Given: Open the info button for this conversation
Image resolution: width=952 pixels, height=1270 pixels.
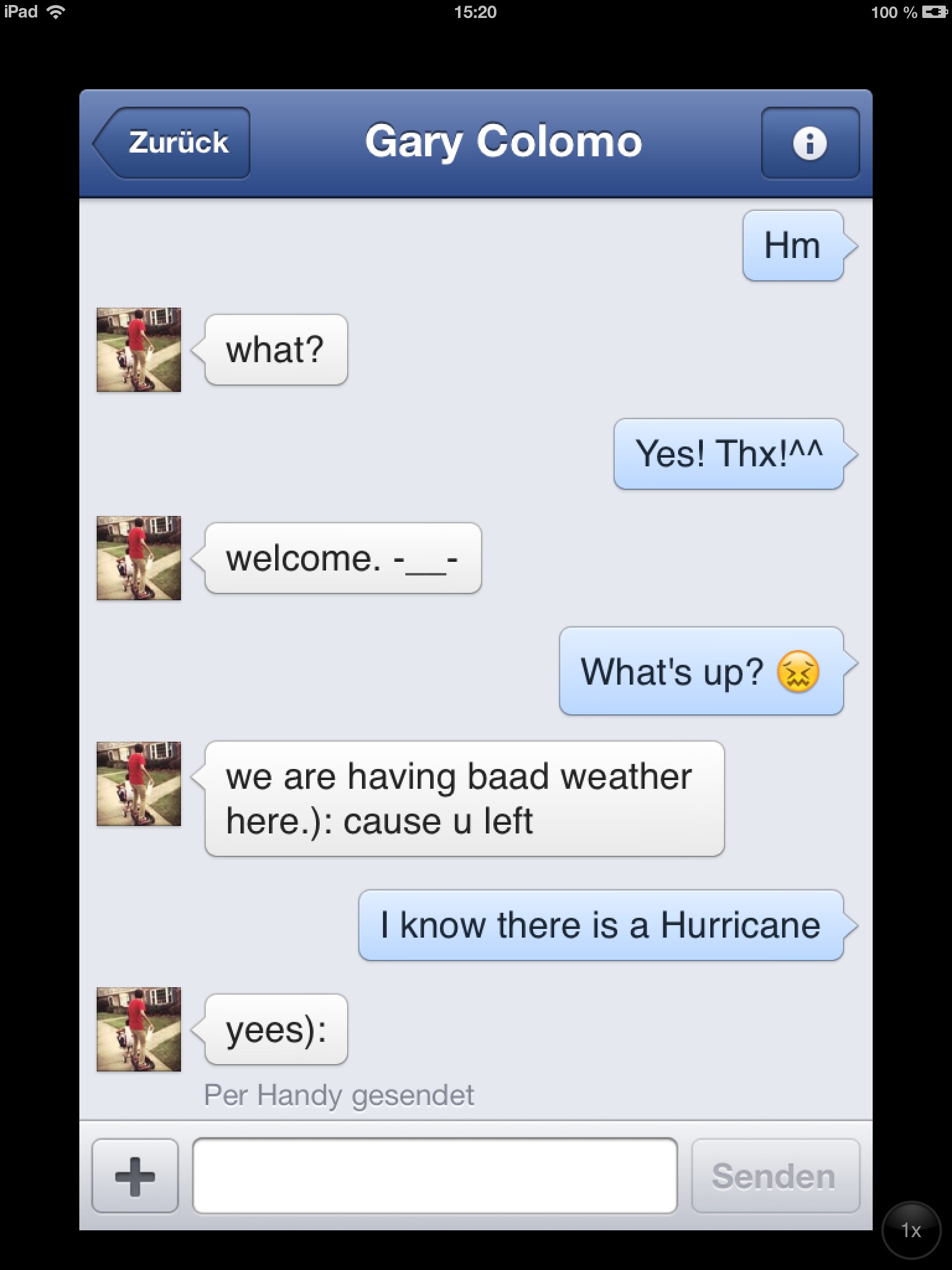Looking at the screenshot, I should 809,143.
